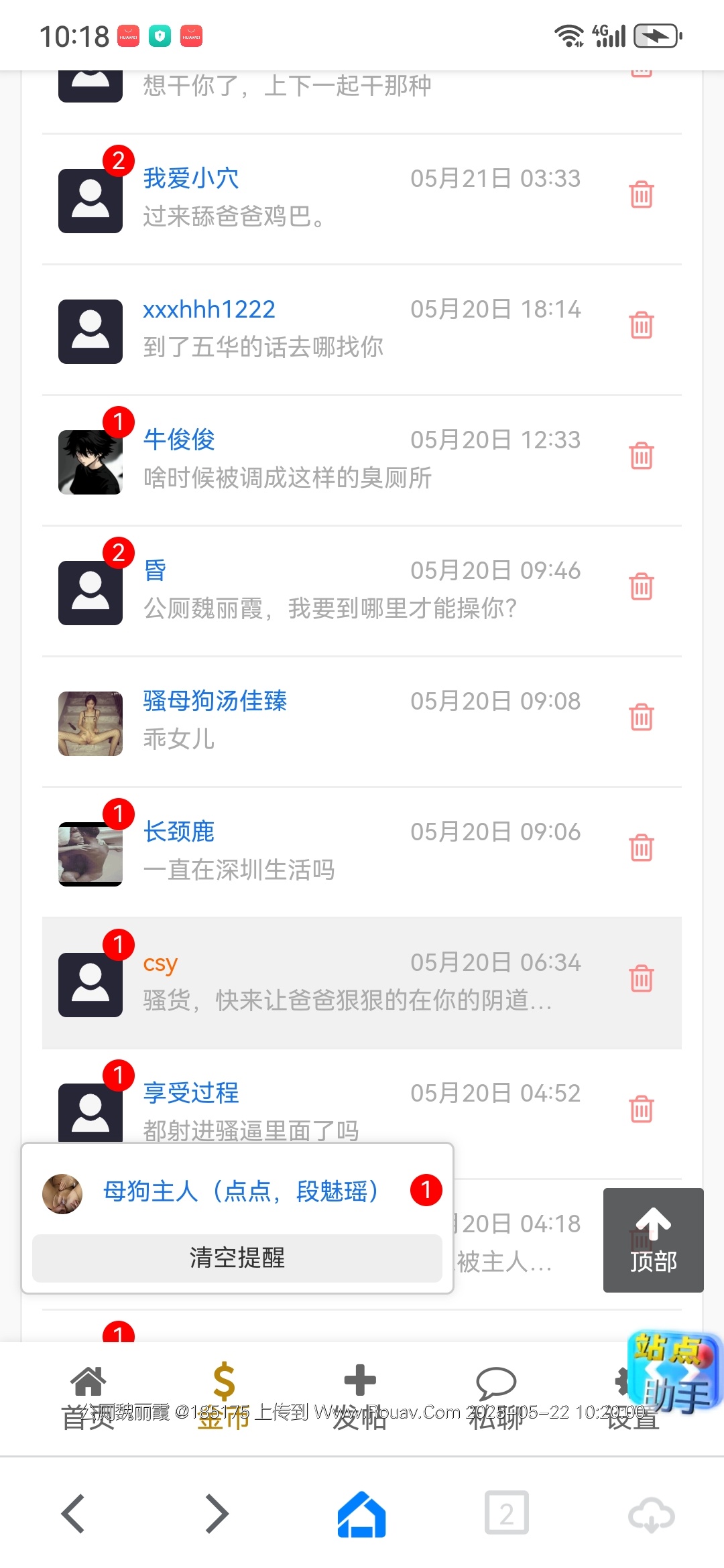Open the chat with 长颈鹿
Viewport: 724px width, 1568px height.
[179, 832]
